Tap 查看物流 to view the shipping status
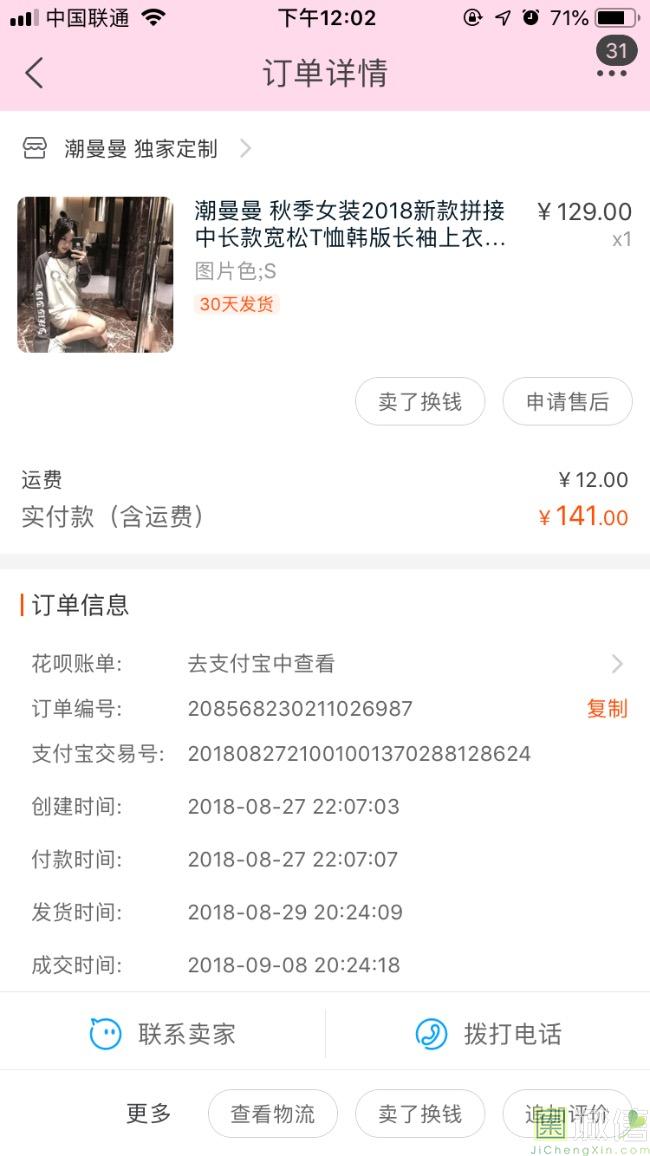The image size is (650, 1156). [273, 1114]
